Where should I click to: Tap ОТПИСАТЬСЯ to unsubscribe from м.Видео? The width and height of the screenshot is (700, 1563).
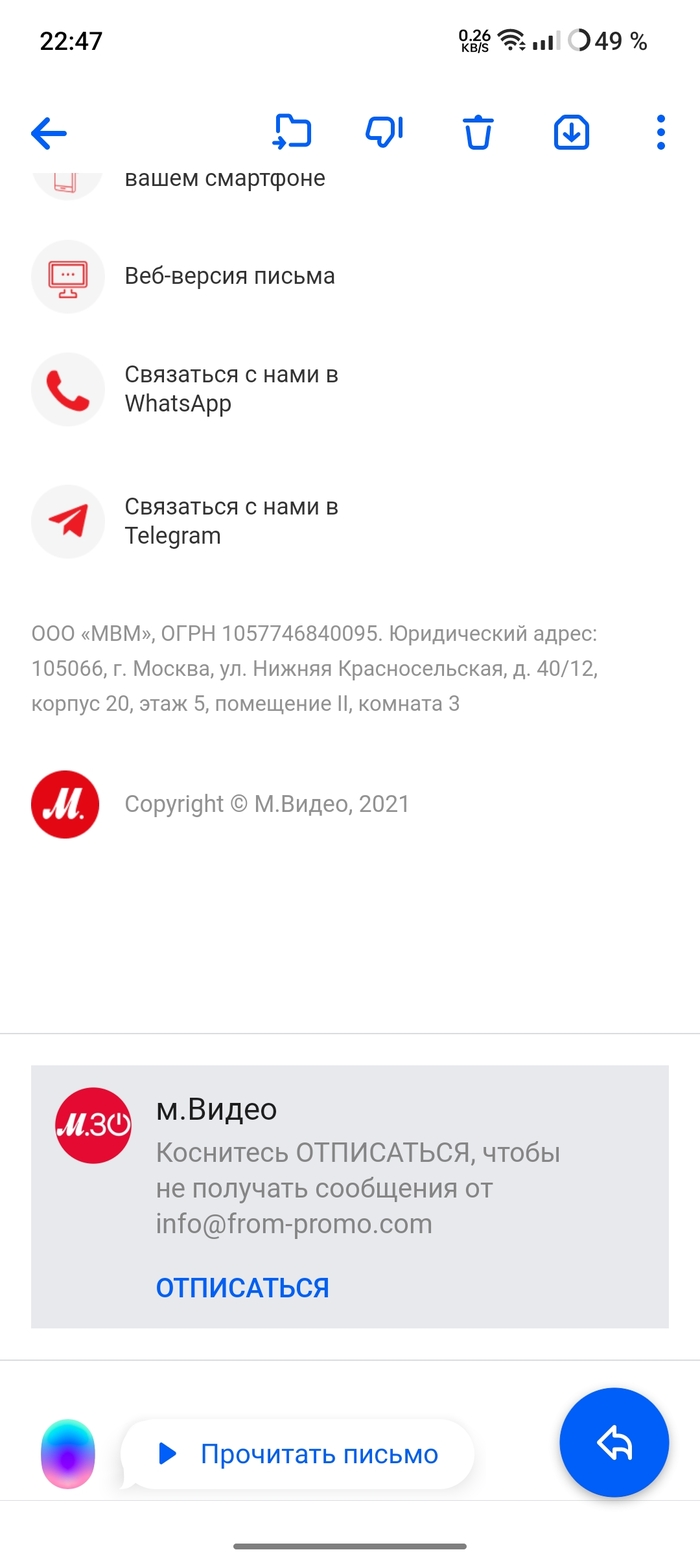pos(242,1287)
